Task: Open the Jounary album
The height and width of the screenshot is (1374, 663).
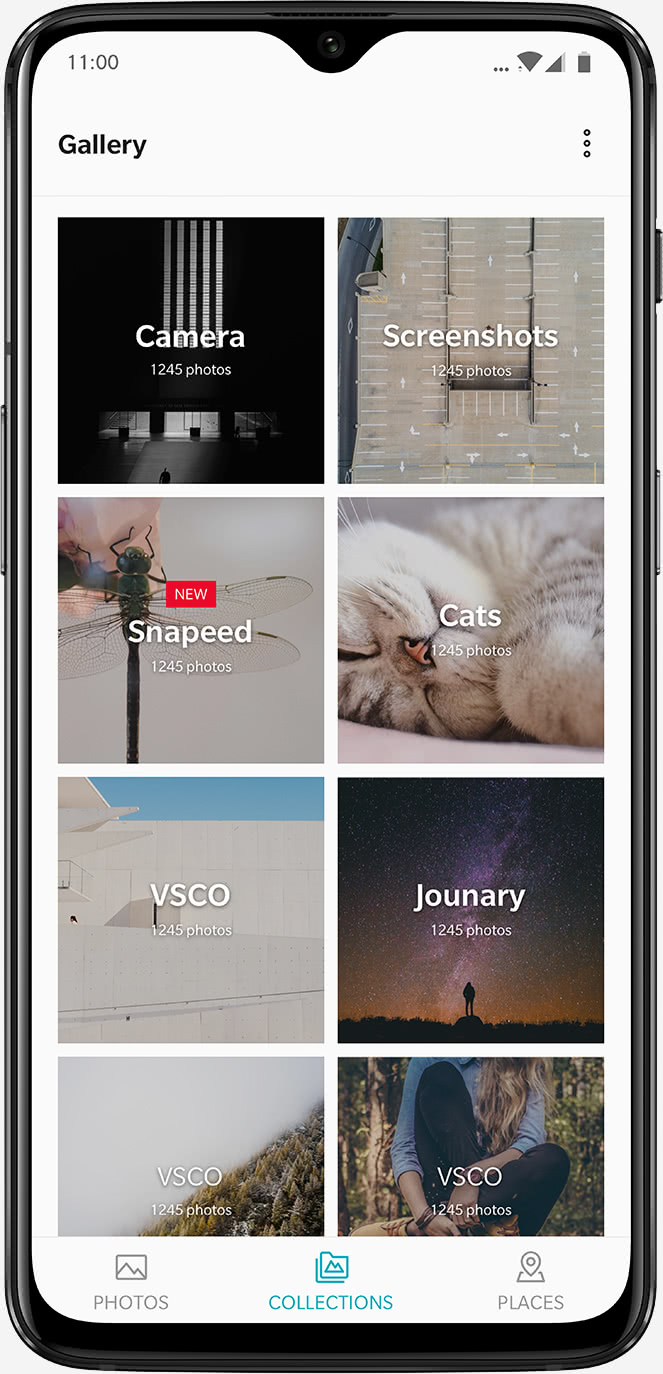Action: tap(470, 910)
